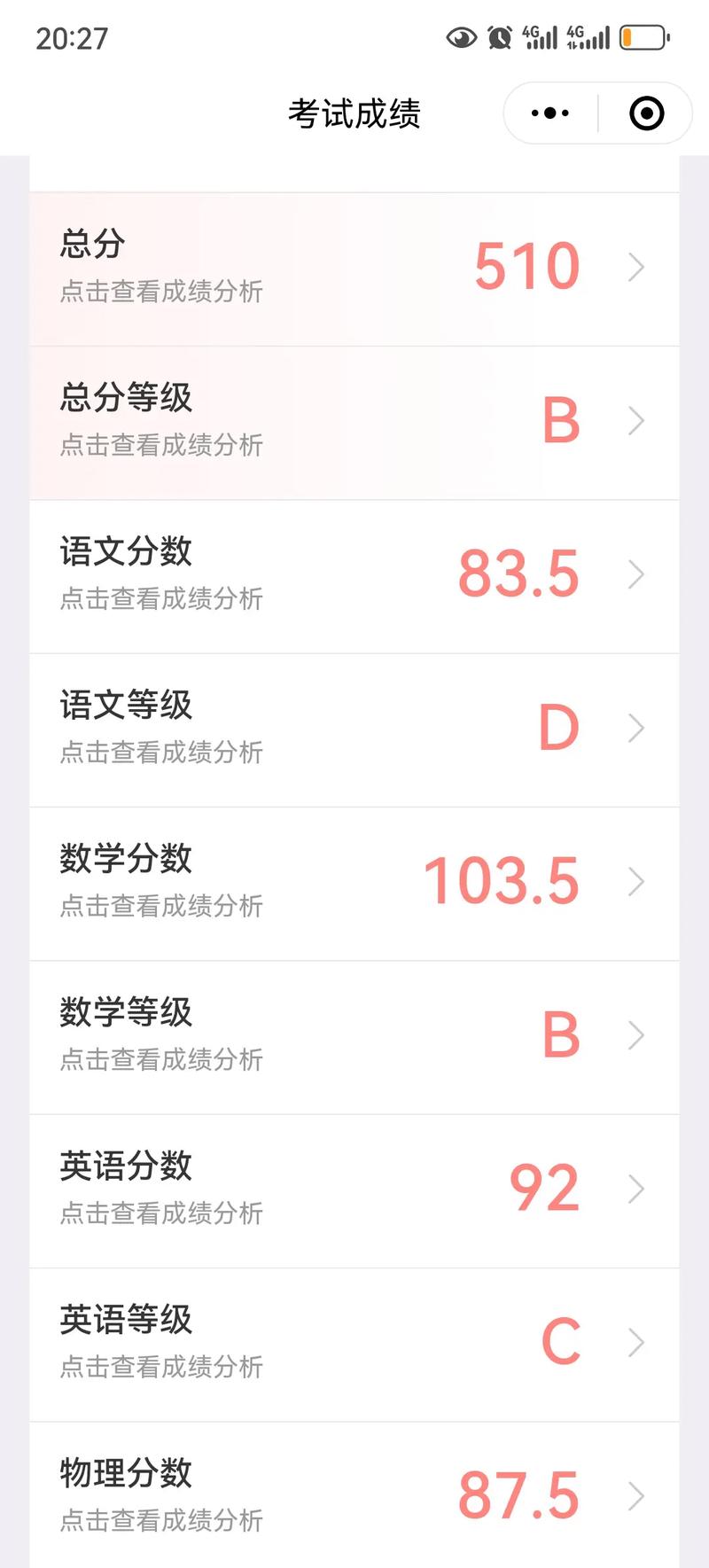Click the capsule close/home icon
This screenshot has height=1568, width=709.
[x=645, y=113]
